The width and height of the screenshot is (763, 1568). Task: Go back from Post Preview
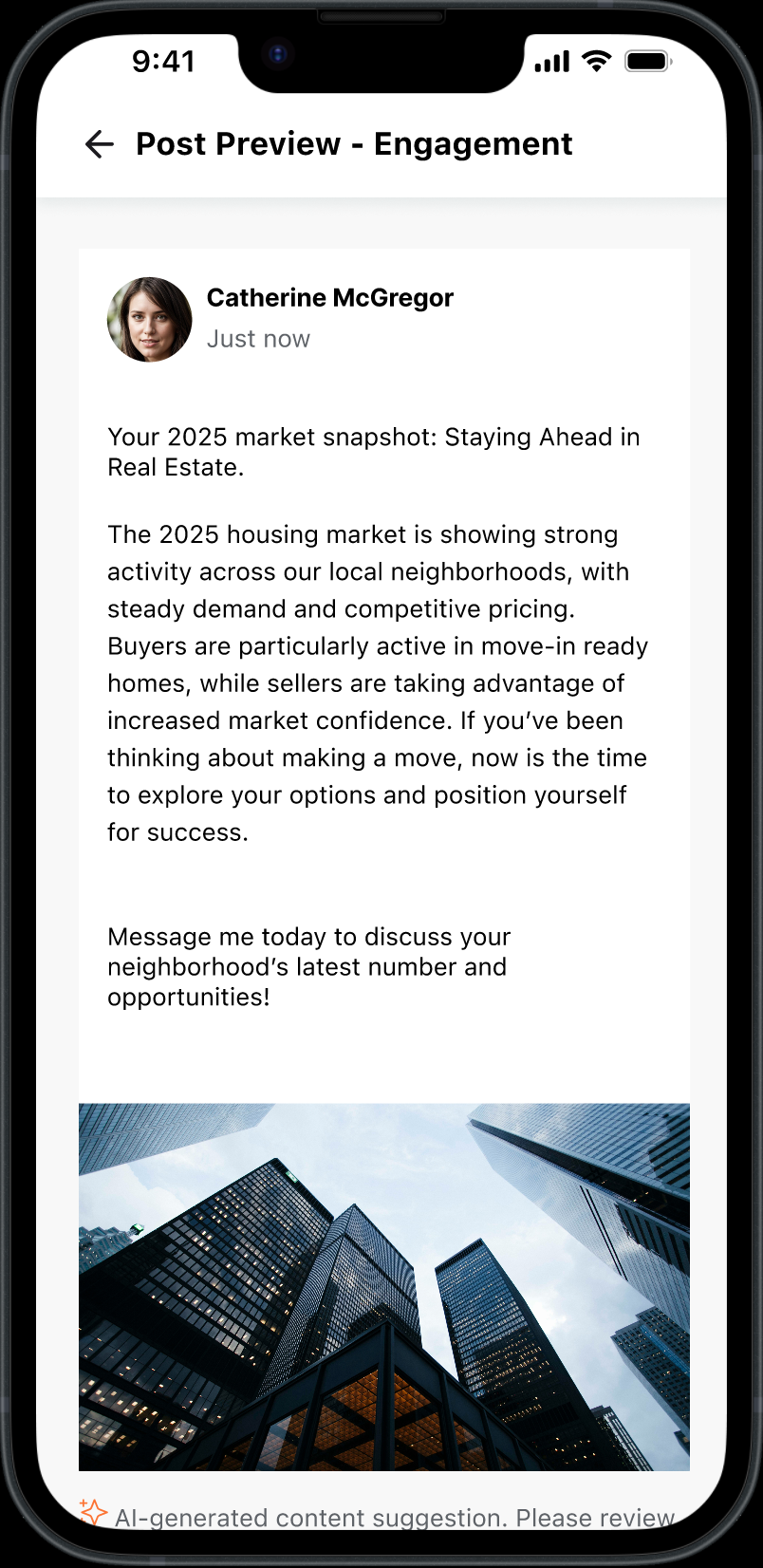(100, 144)
